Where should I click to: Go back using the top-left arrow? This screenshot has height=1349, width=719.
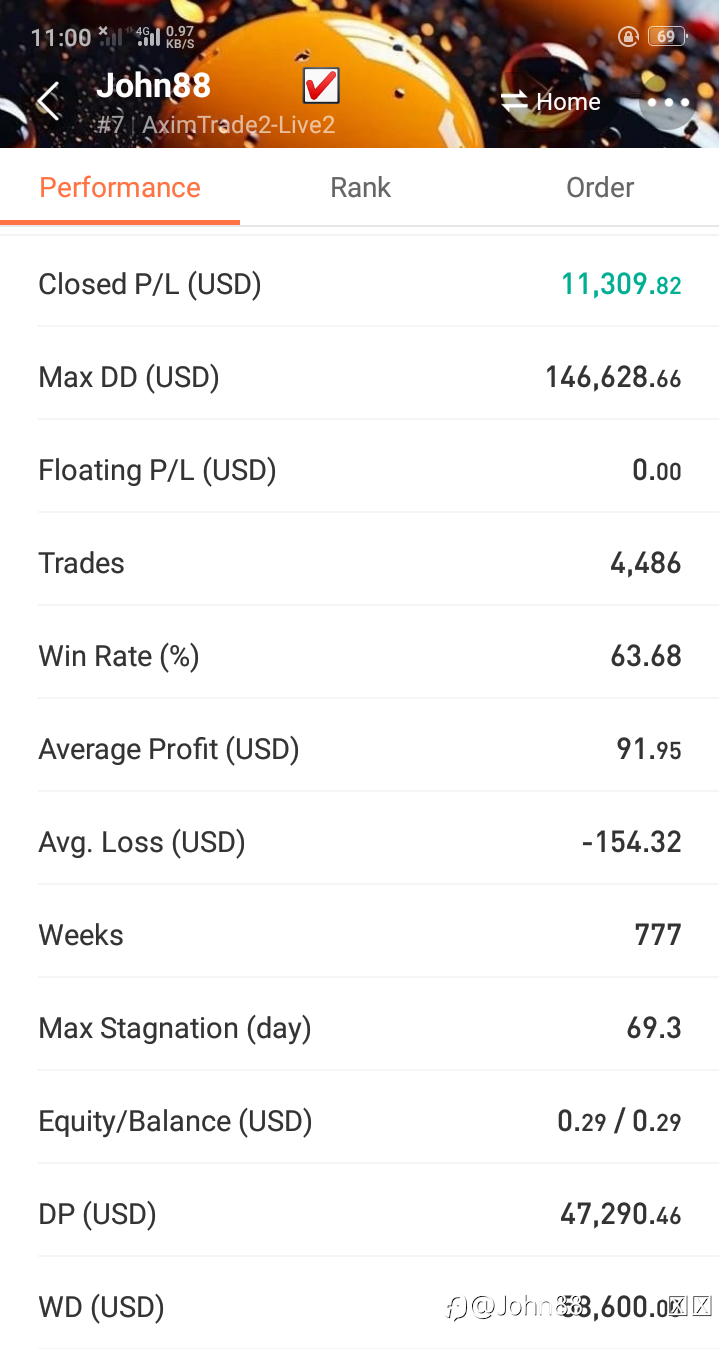pos(48,102)
